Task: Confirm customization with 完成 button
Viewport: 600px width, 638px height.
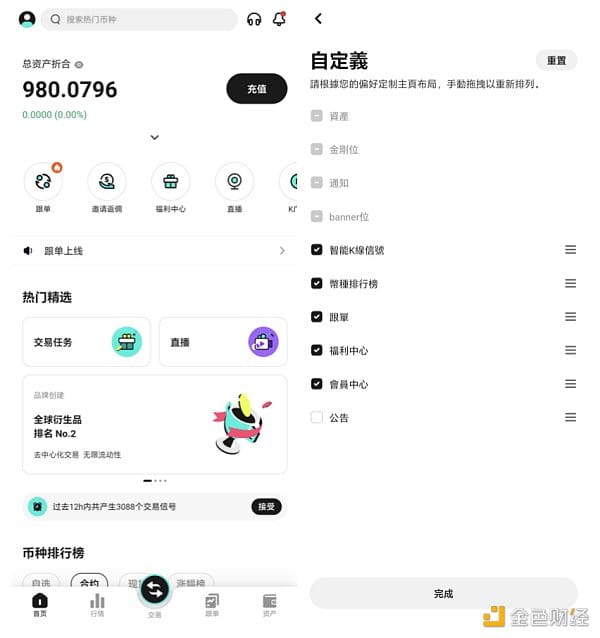Action: 443,593
